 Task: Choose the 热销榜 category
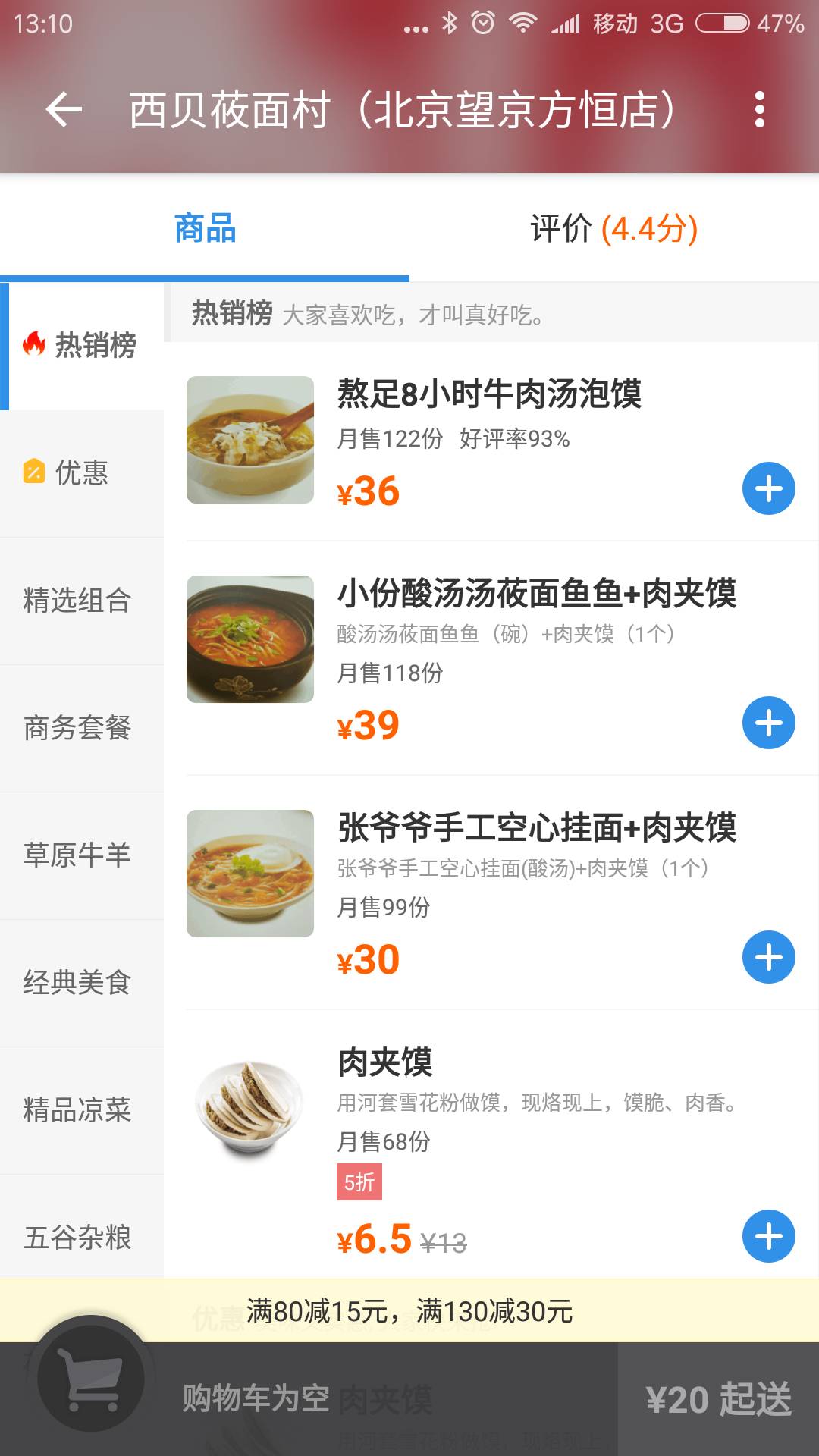tap(81, 346)
